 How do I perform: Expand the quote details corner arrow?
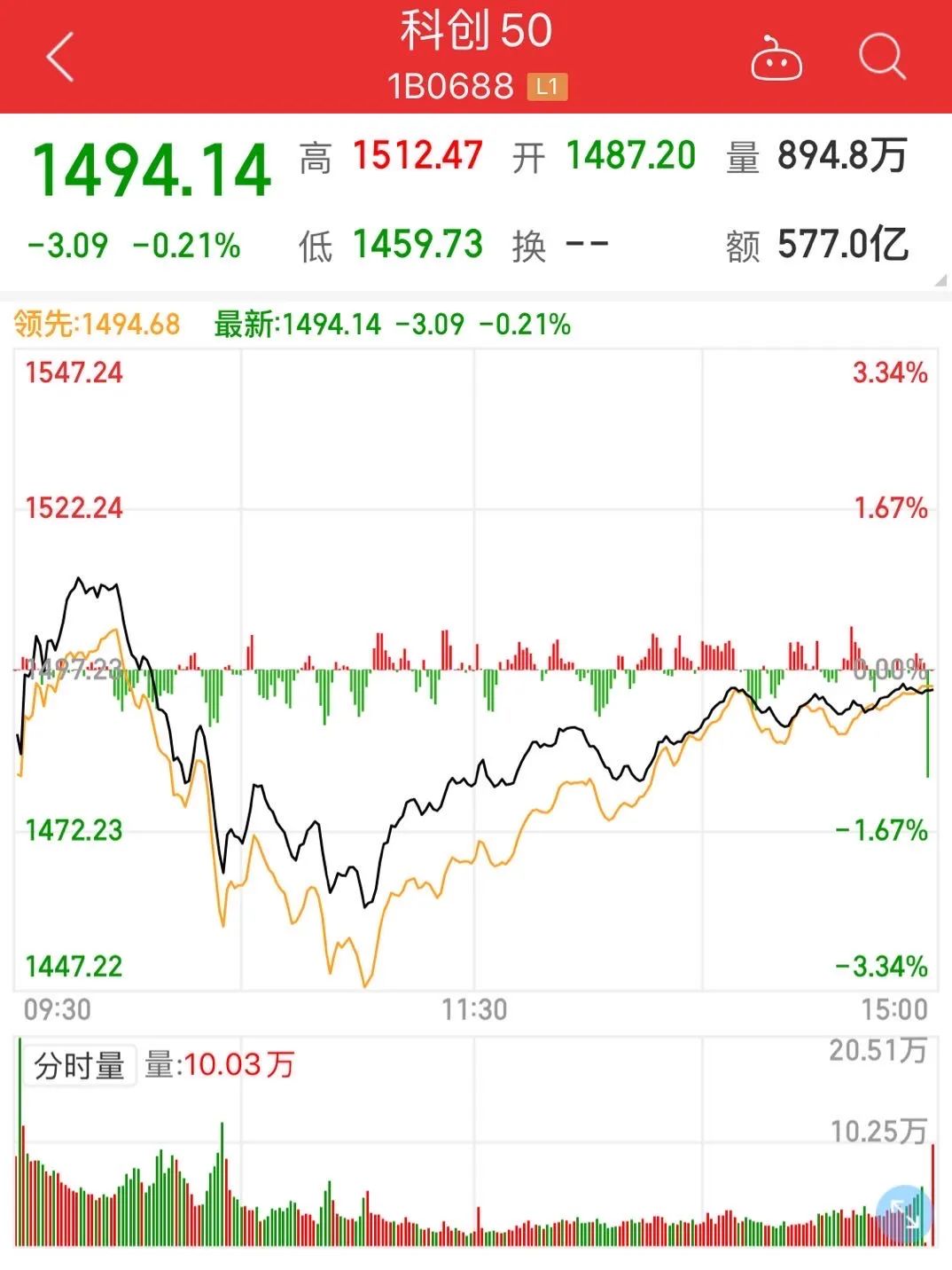[940, 281]
